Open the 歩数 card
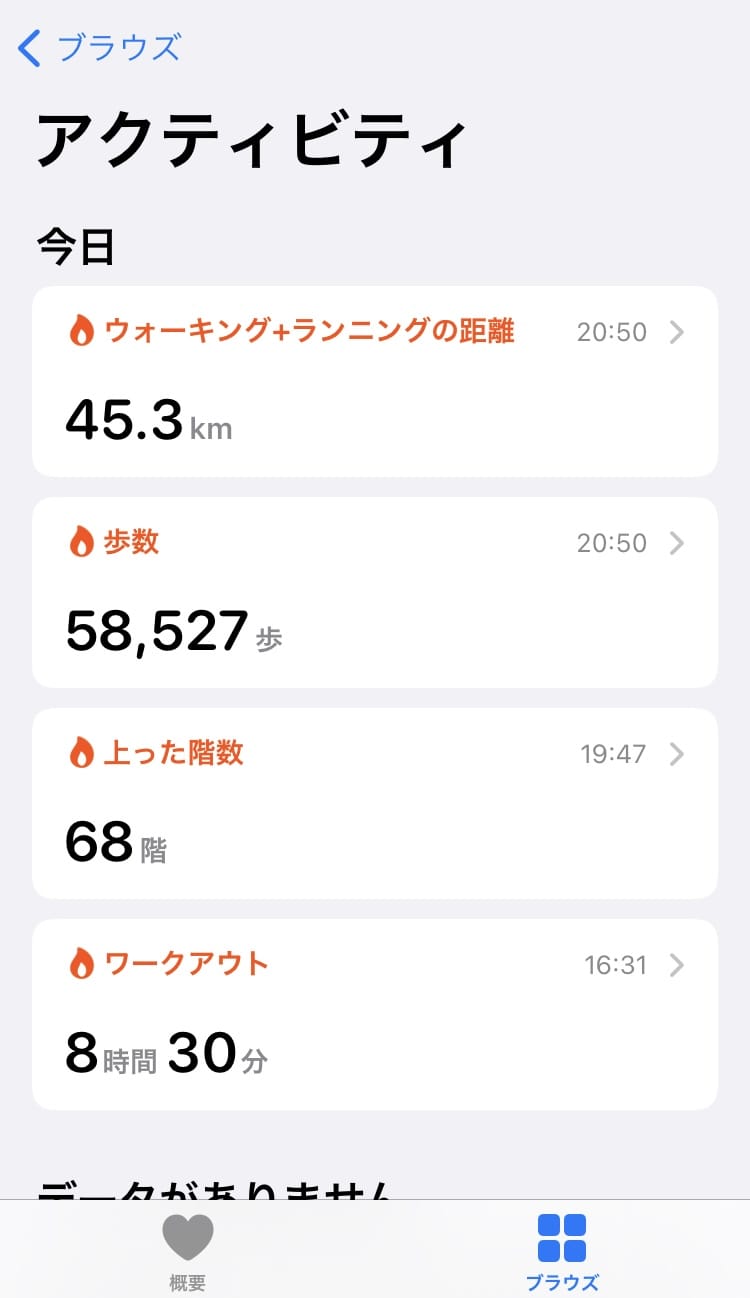Viewport: 750px width, 1298px height. click(375, 592)
